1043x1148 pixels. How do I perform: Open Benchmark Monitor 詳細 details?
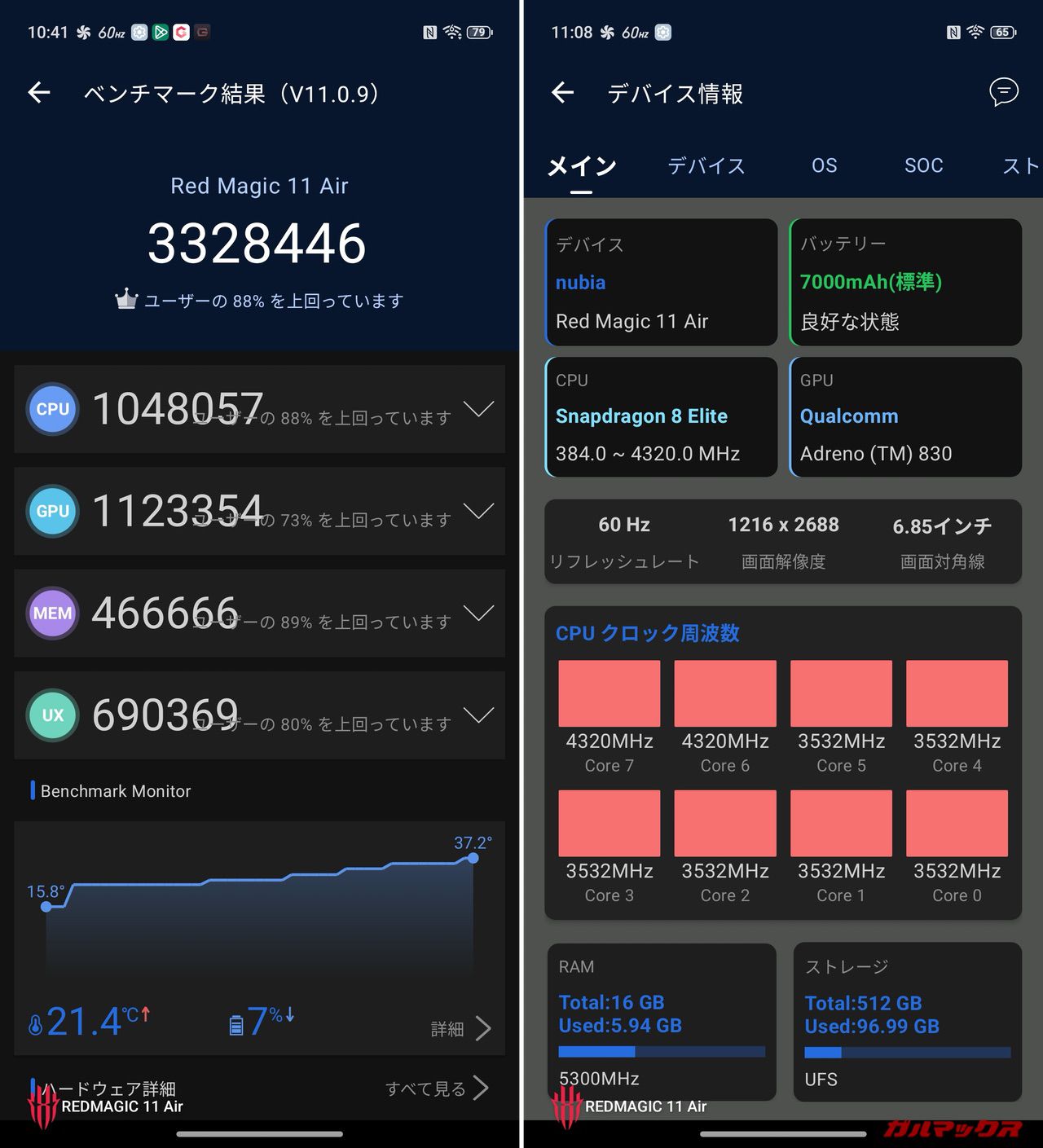click(x=461, y=1028)
